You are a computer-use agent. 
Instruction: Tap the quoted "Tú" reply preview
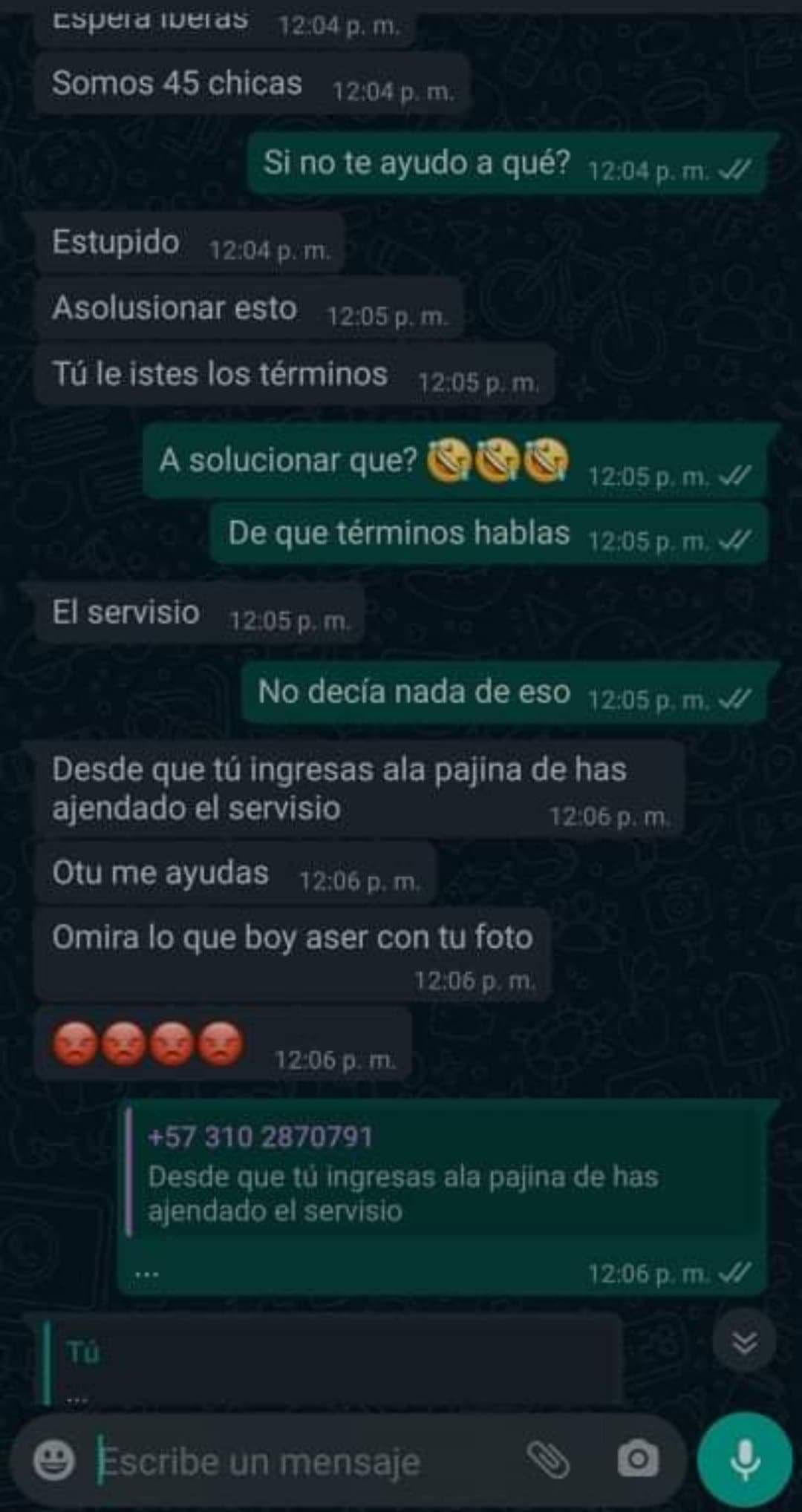click(x=327, y=1364)
